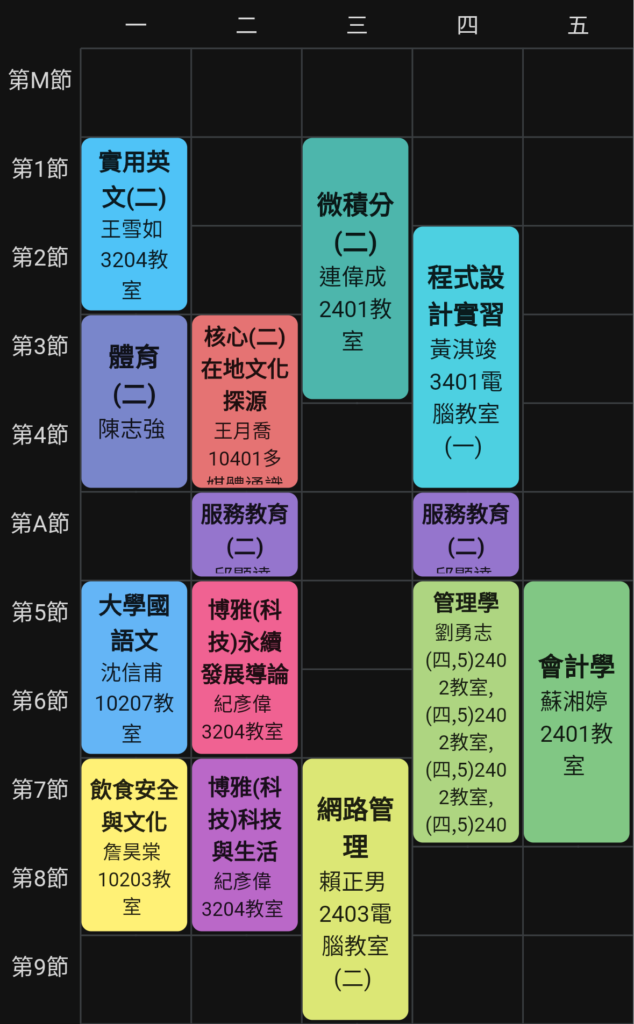634x1024 pixels.
Task: View details of 體育(二) class
Action: (x=134, y=401)
